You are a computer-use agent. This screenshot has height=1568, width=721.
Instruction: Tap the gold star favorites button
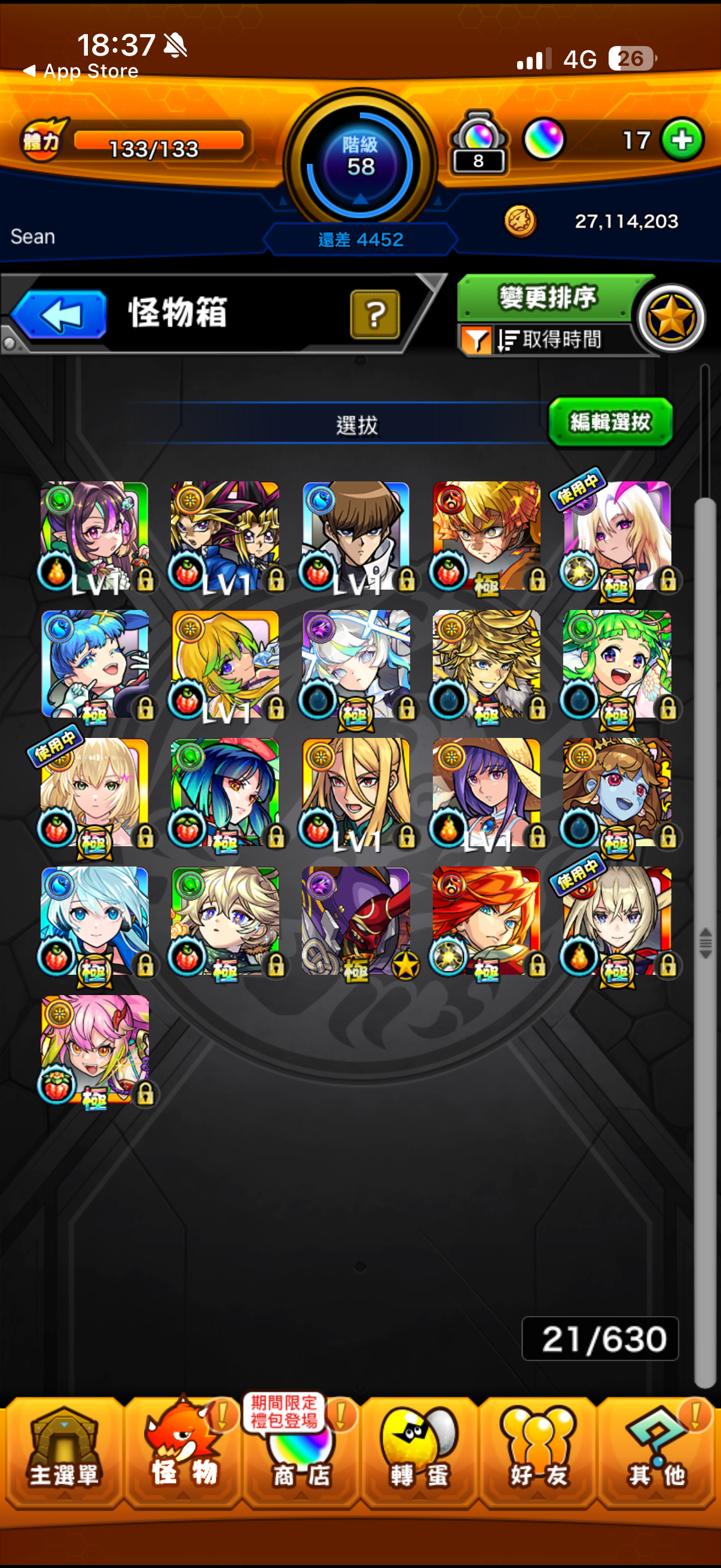[671, 318]
